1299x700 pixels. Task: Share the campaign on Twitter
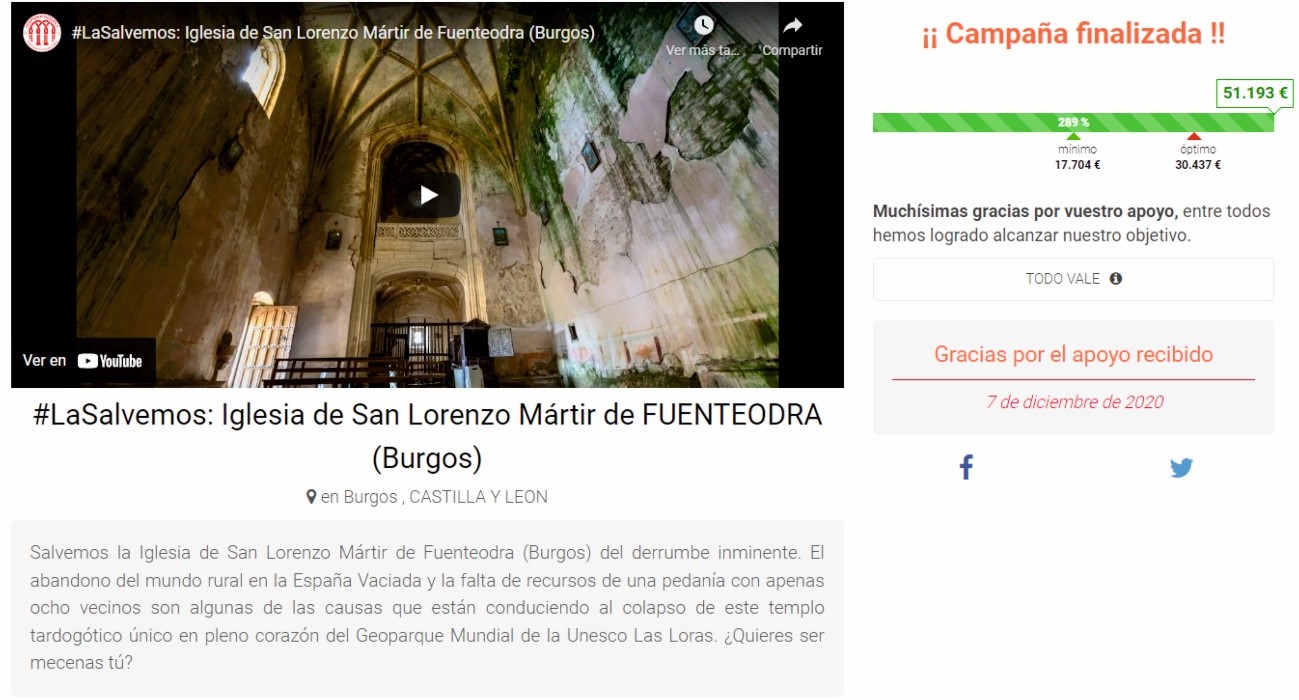[x=1181, y=467]
